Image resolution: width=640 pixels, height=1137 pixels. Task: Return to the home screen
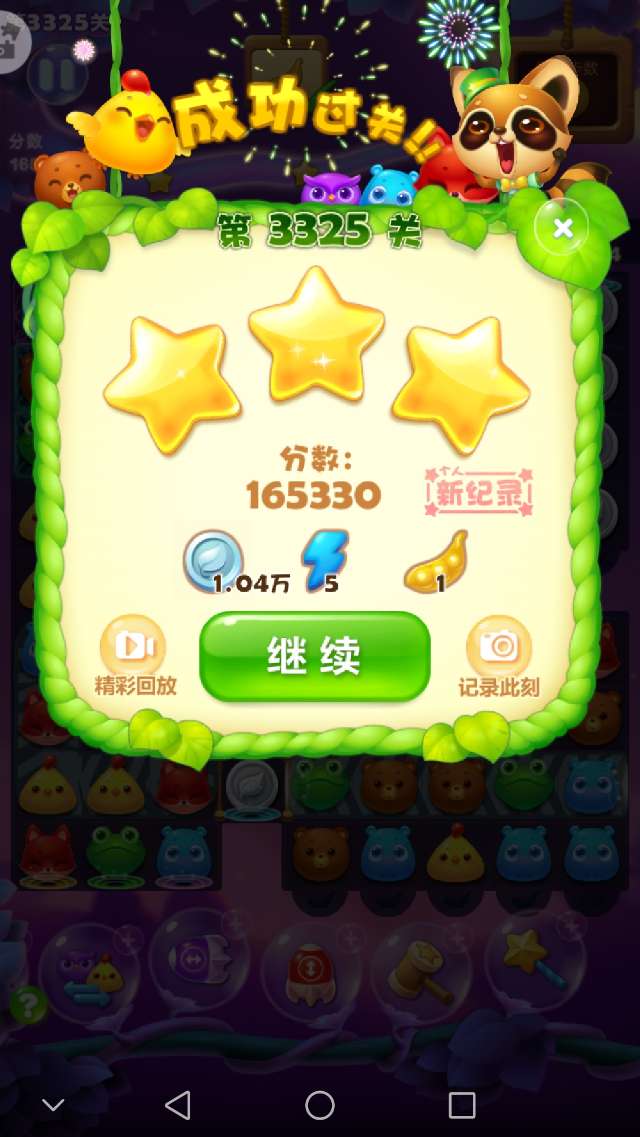tap(320, 1104)
